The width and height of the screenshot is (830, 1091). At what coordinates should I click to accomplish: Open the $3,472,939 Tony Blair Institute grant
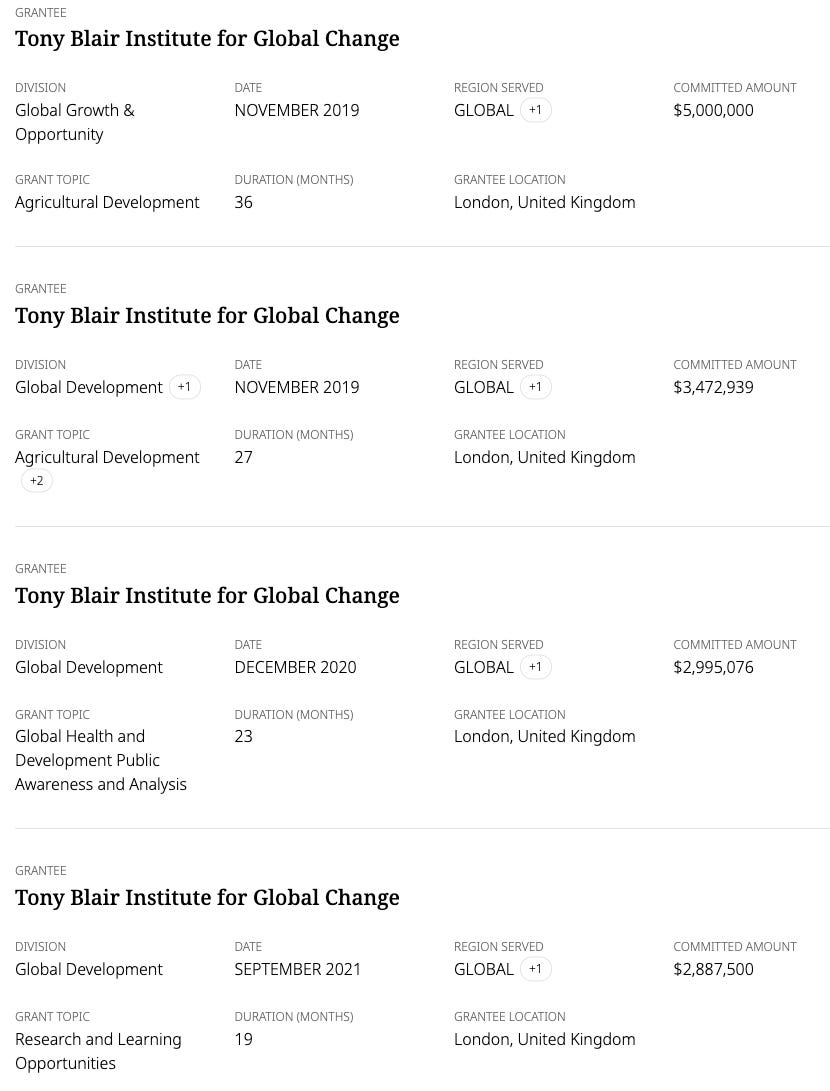[x=207, y=316]
